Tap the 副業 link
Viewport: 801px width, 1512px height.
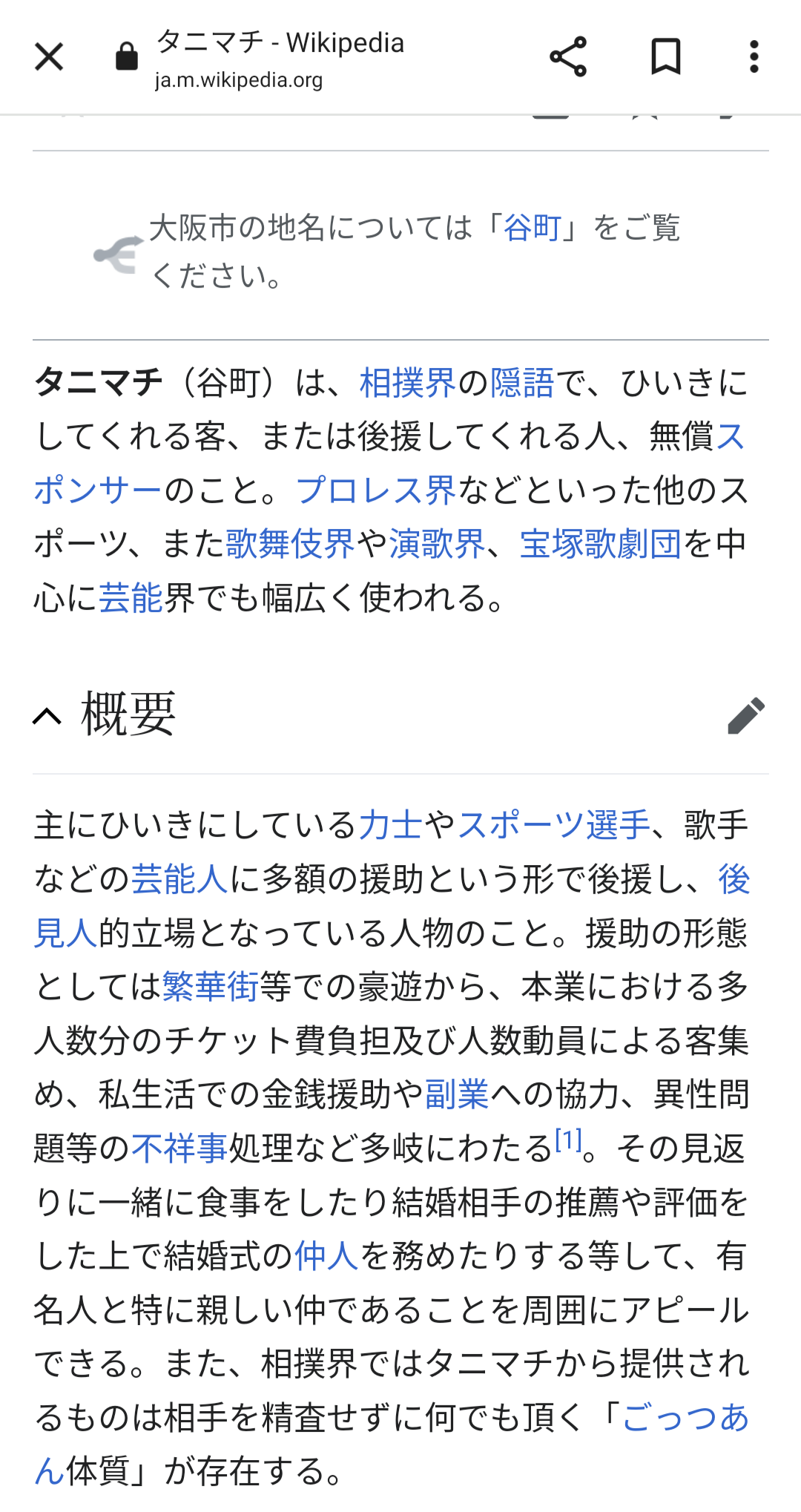[457, 1095]
